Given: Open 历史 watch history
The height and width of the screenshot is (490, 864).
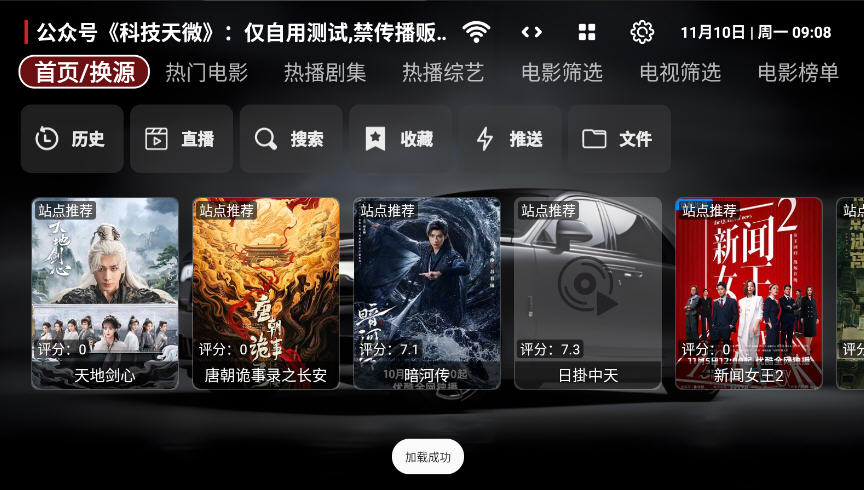Looking at the screenshot, I should click(72, 139).
